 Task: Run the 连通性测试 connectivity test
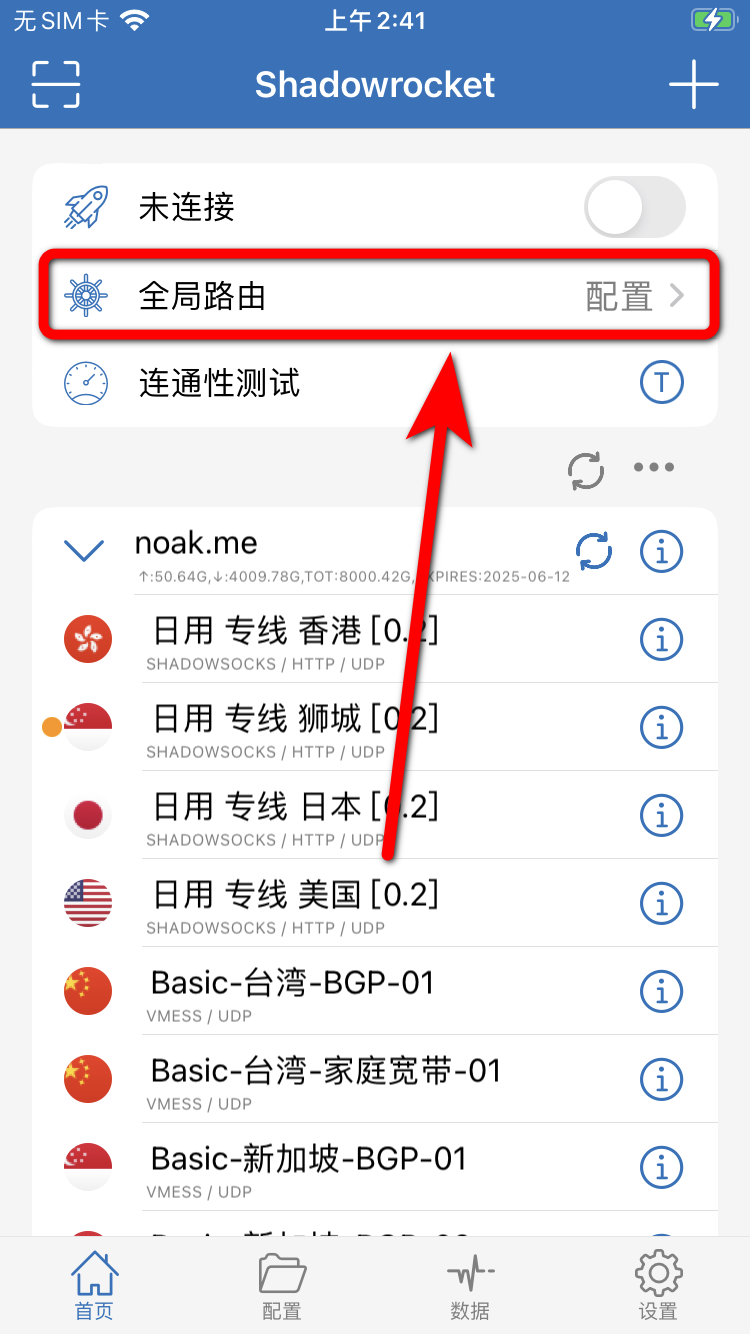point(660,383)
